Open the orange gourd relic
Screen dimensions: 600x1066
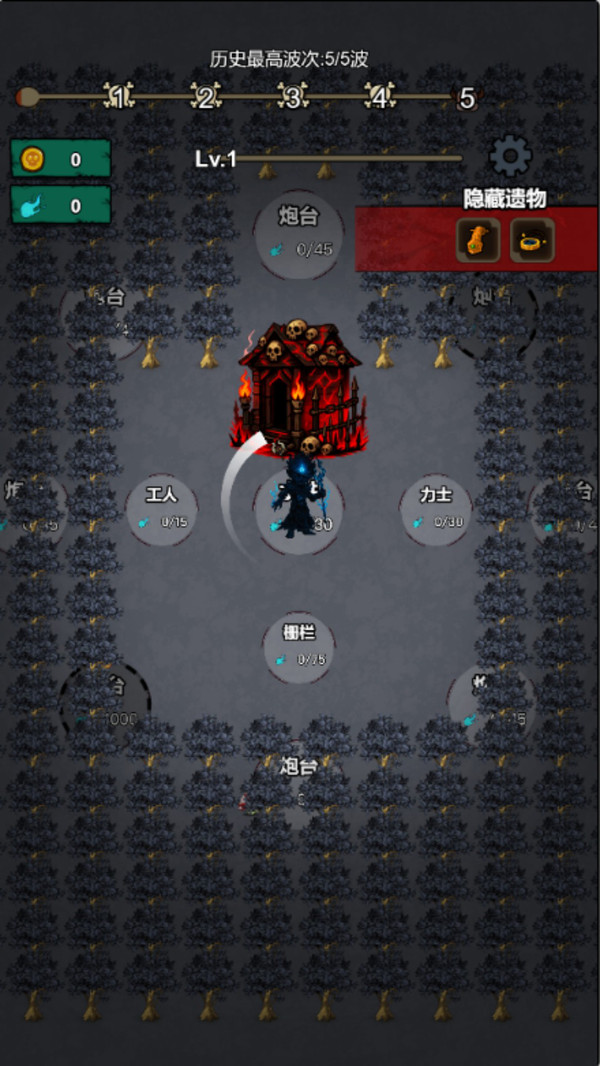point(478,240)
